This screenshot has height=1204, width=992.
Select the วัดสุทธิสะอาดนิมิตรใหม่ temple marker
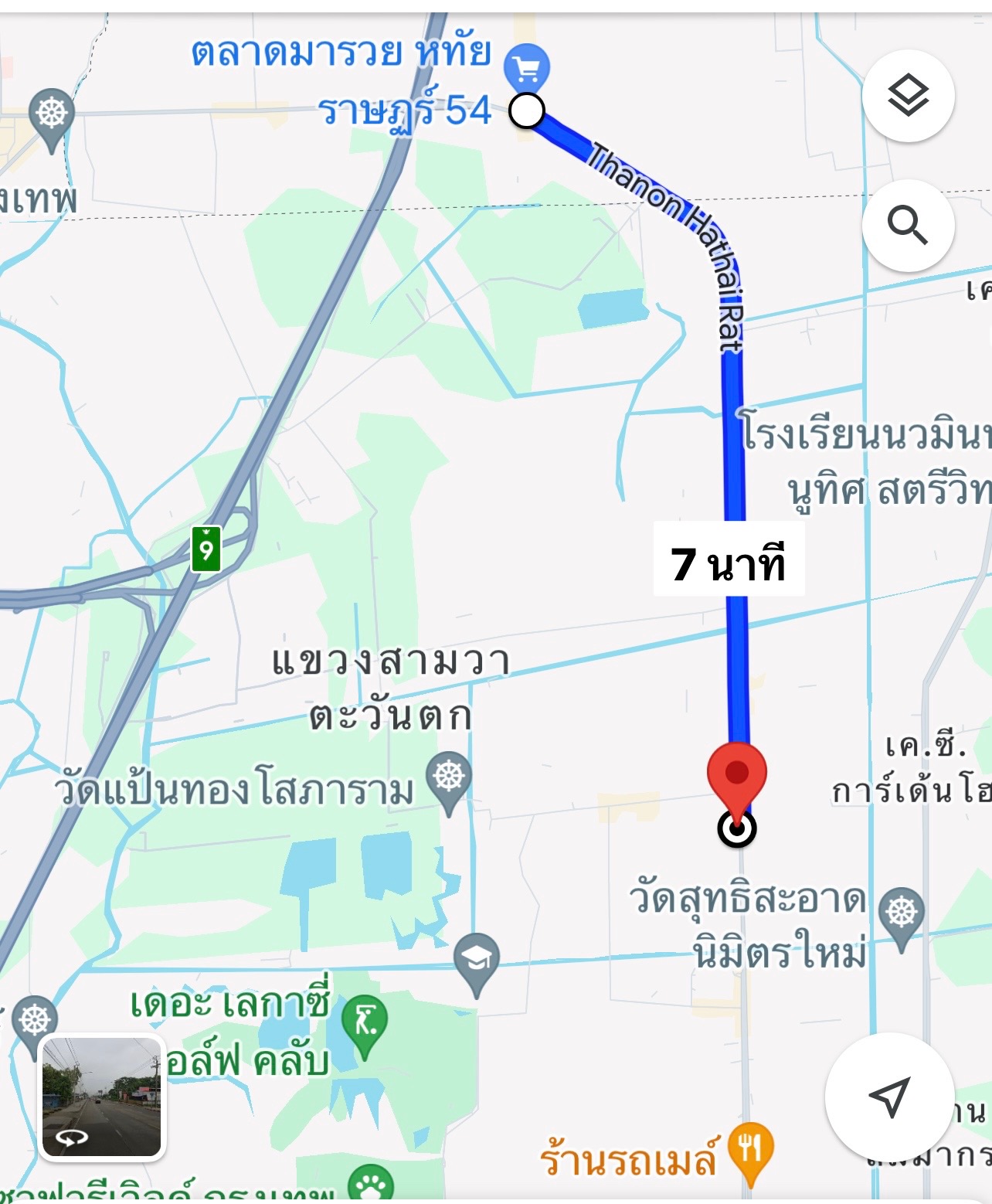coord(902,913)
